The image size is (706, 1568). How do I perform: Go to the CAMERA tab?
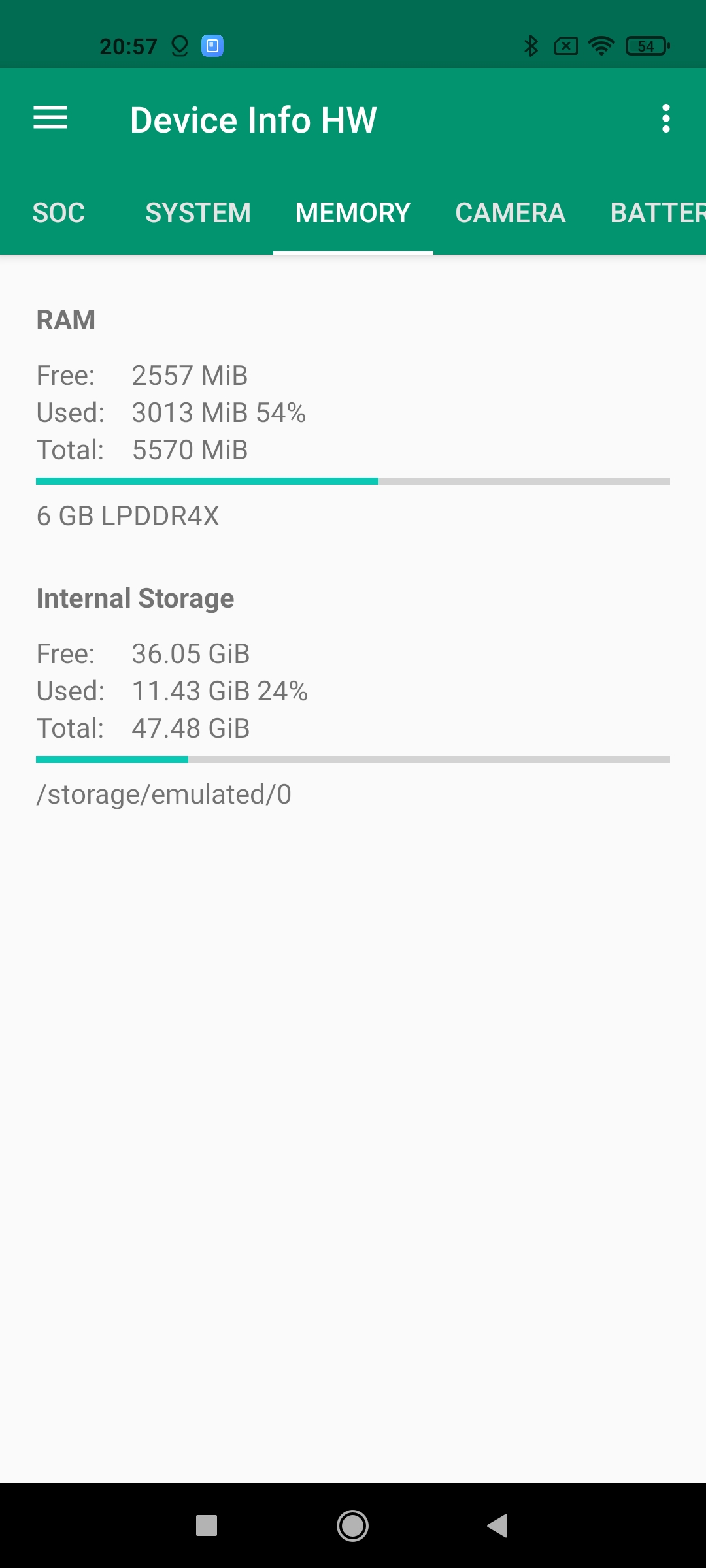tap(510, 213)
